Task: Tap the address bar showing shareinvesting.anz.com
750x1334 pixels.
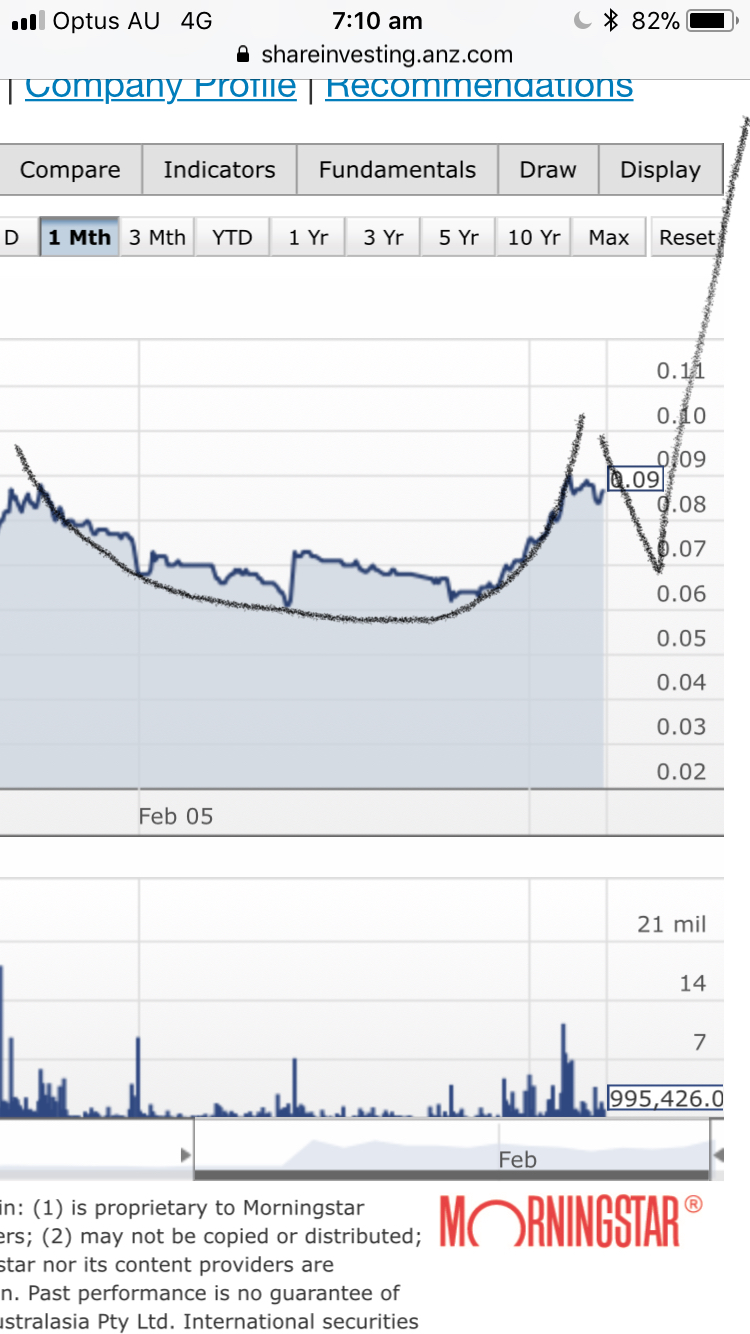Action: tap(375, 54)
